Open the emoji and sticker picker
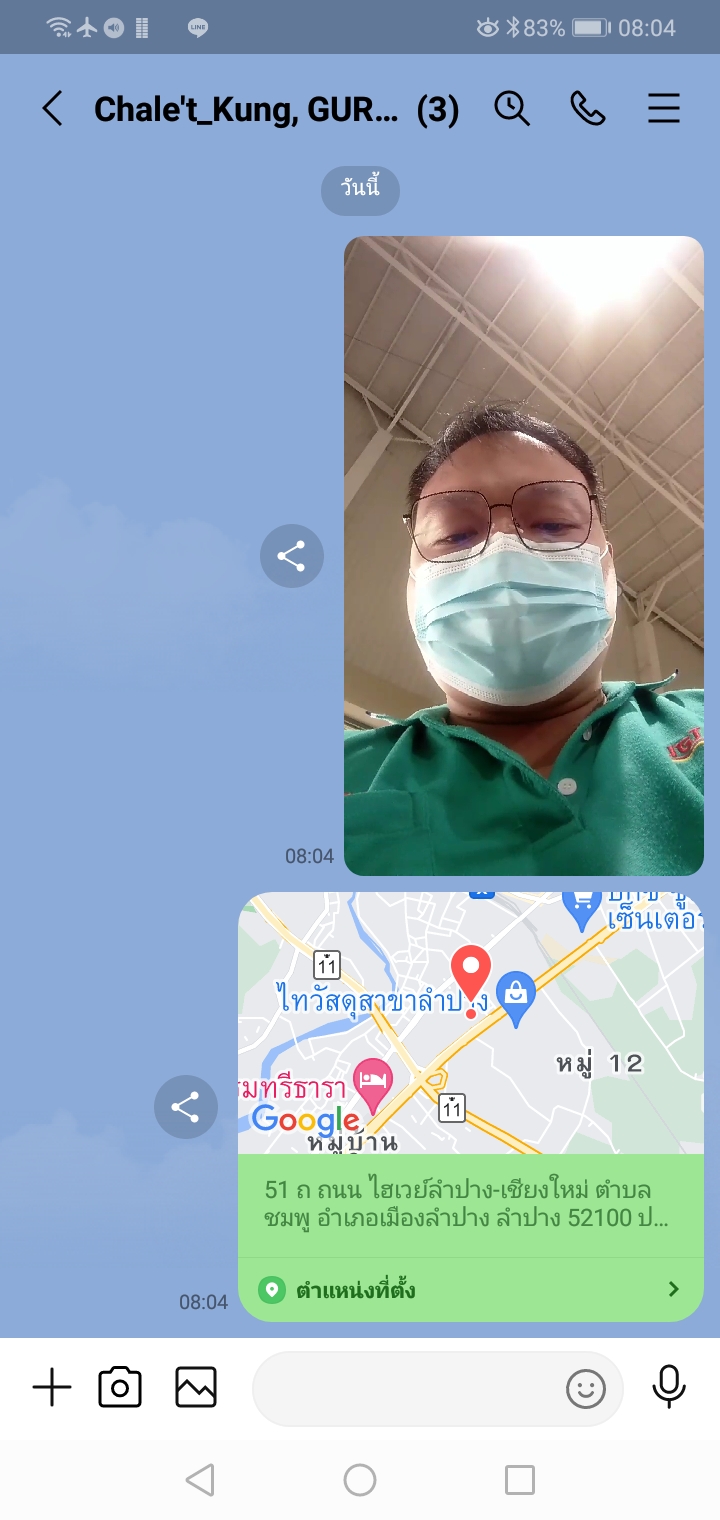Viewport: 720px width, 1520px height. click(x=586, y=1388)
